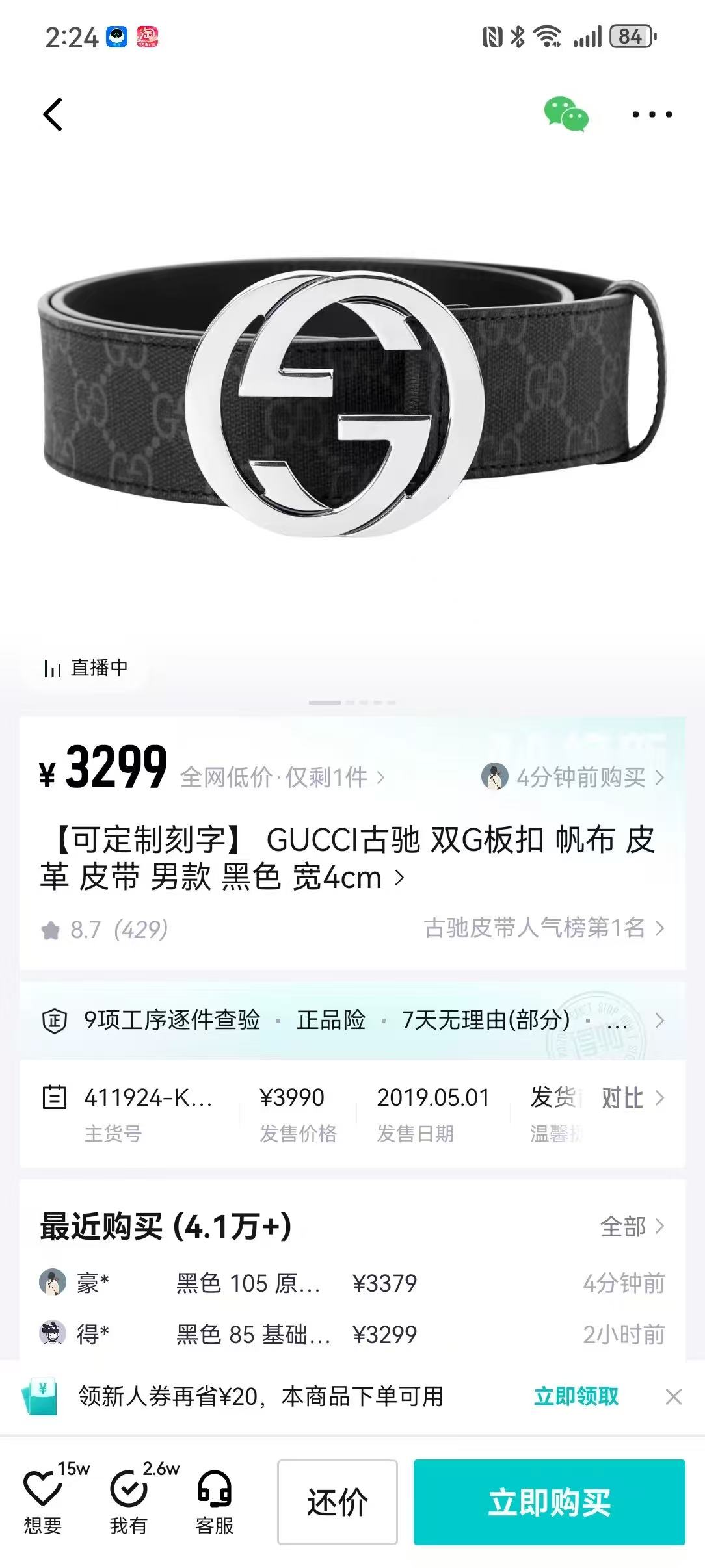Open the recent purchase by 豪*
Screen dimensions: 705x1568
tap(351, 1283)
